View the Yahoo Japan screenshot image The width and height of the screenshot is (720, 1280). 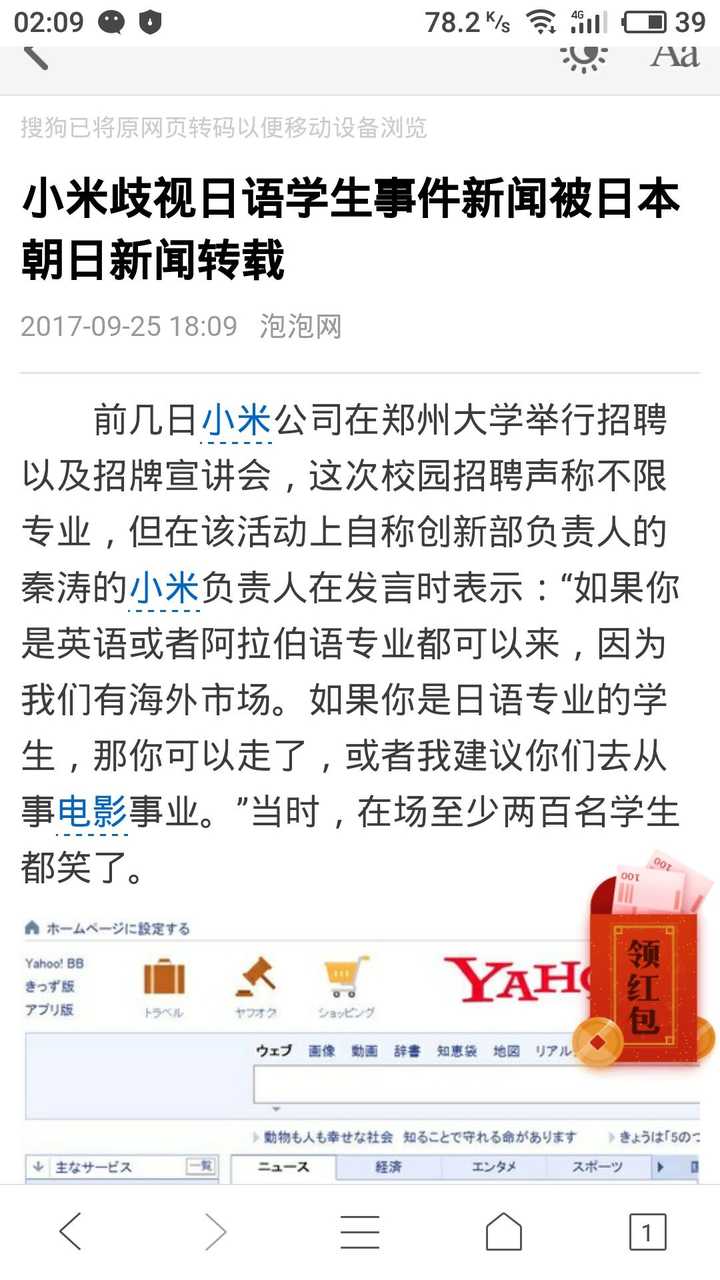(x=362, y=1045)
